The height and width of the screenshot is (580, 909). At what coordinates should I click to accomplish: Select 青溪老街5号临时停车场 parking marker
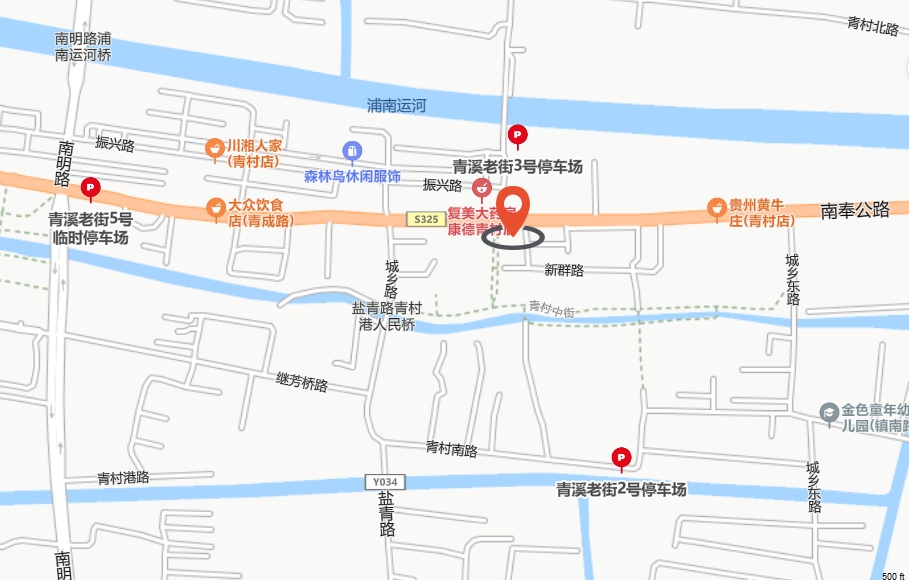pyautogui.click(x=90, y=190)
